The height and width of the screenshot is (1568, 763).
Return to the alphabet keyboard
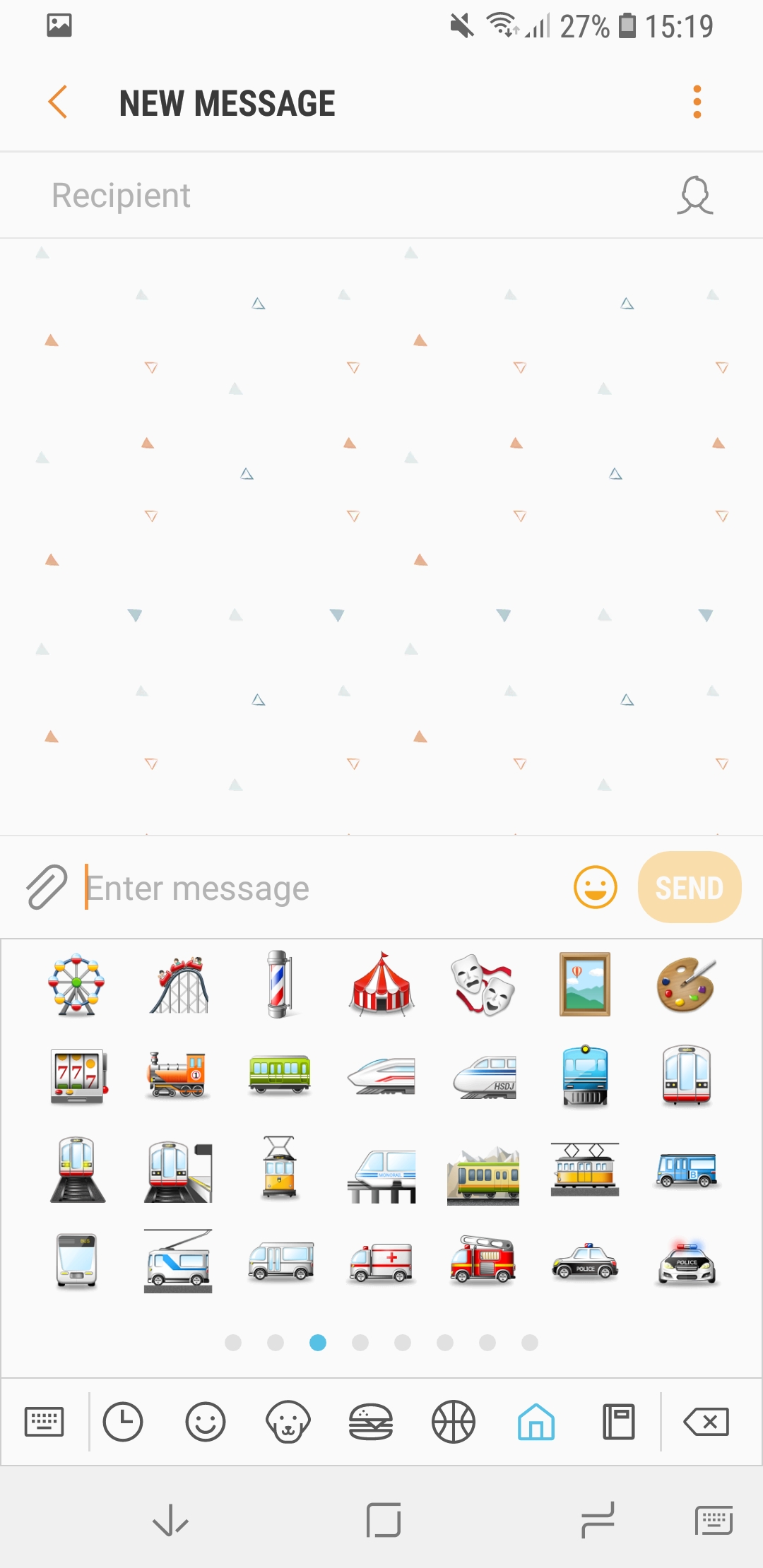click(44, 1421)
